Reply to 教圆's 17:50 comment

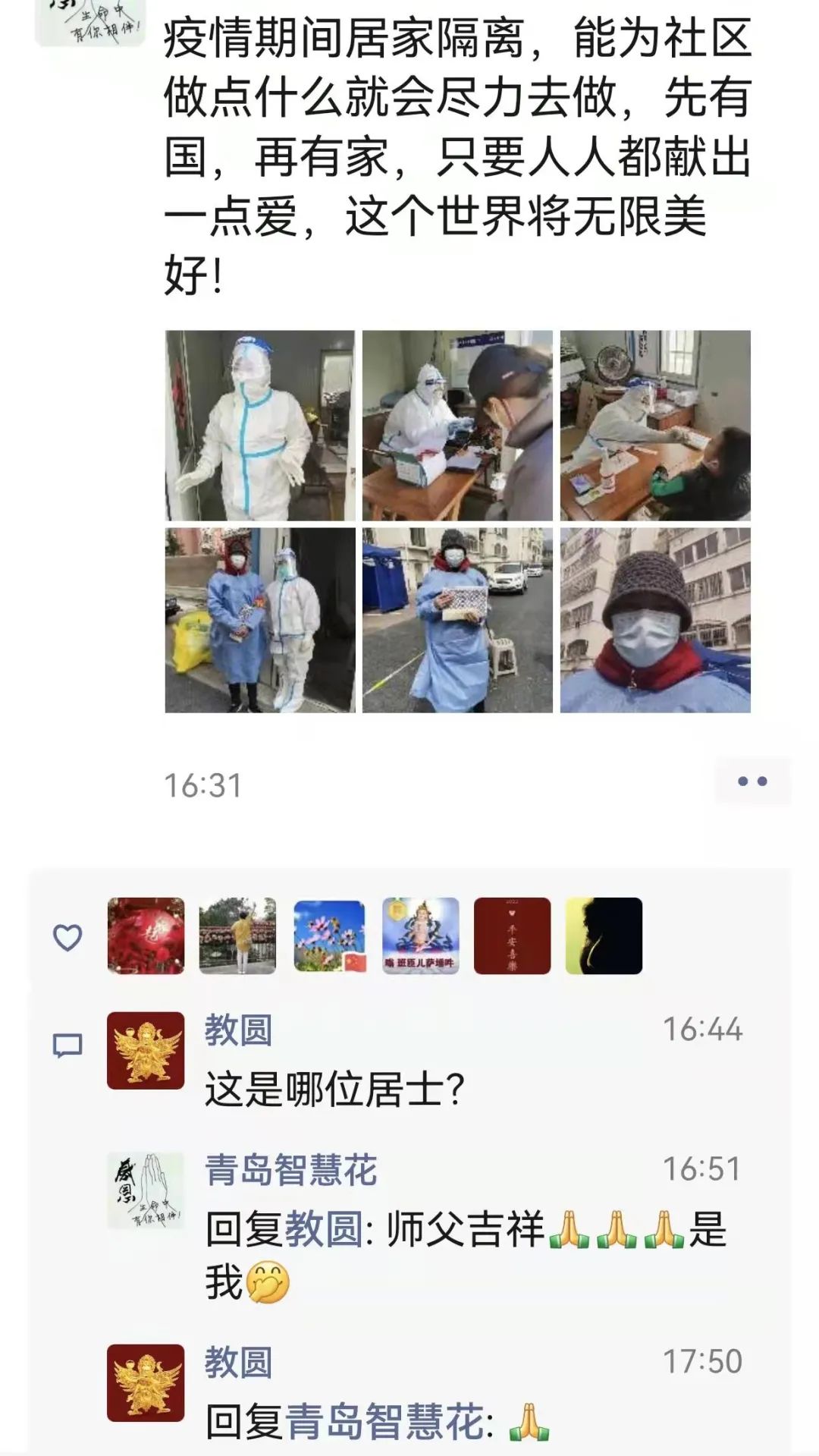tap(379, 1422)
